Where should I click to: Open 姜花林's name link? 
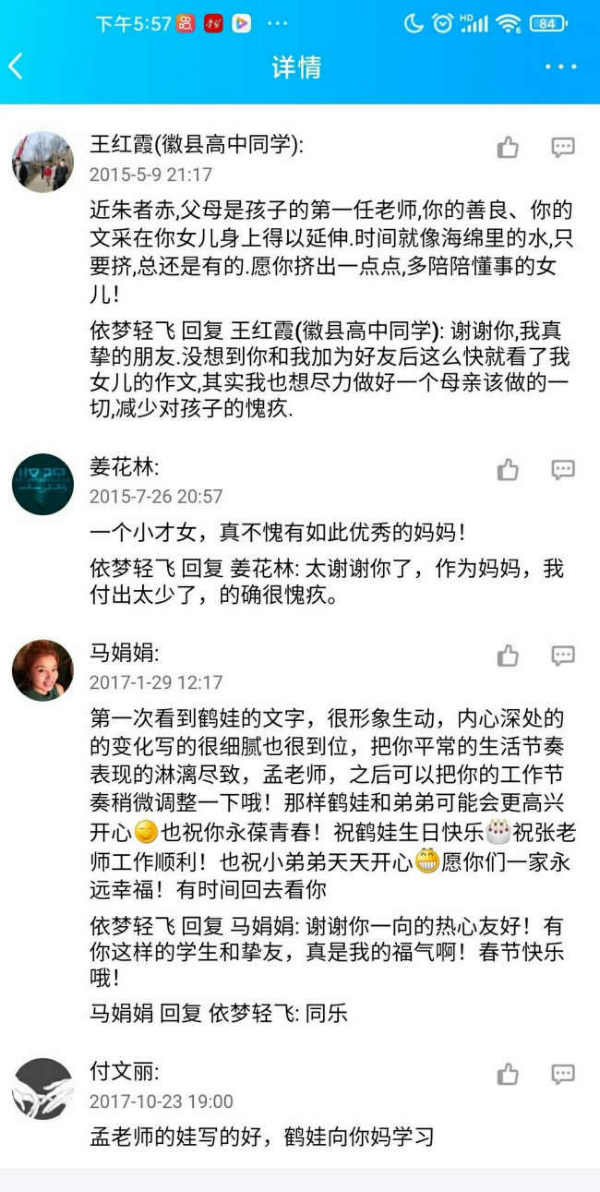click(x=124, y=468)
